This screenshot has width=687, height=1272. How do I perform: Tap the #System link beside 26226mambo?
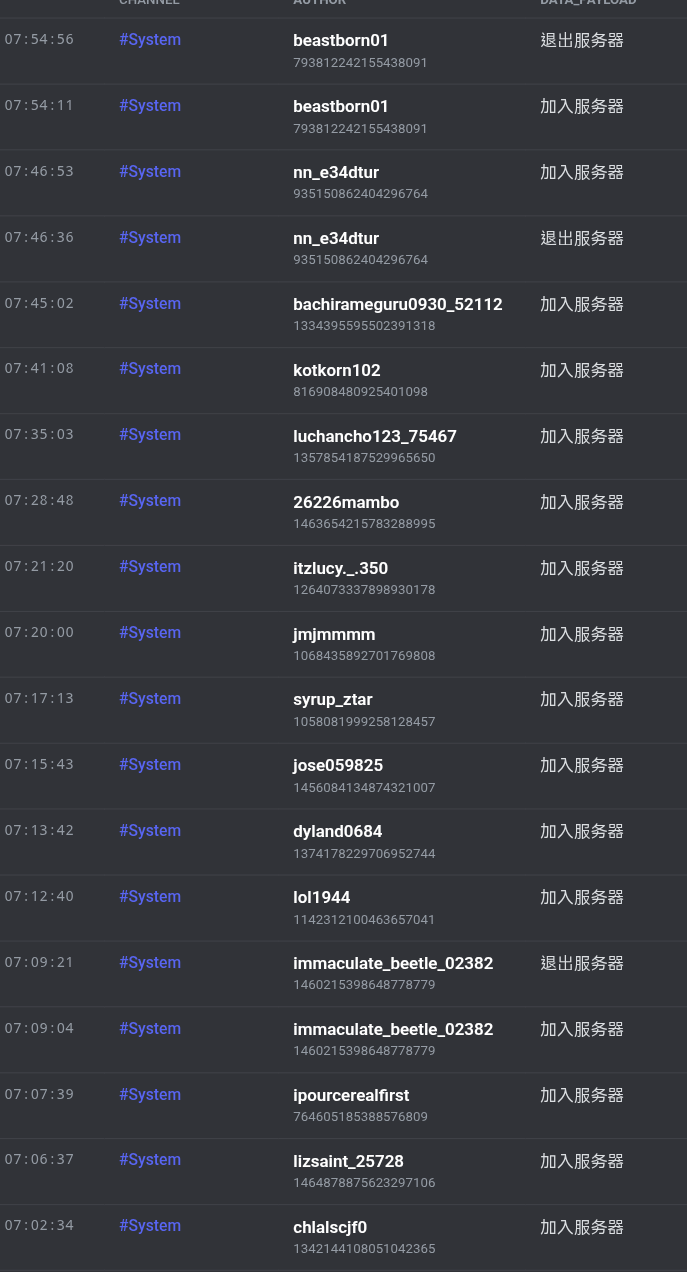pos(150,501)
